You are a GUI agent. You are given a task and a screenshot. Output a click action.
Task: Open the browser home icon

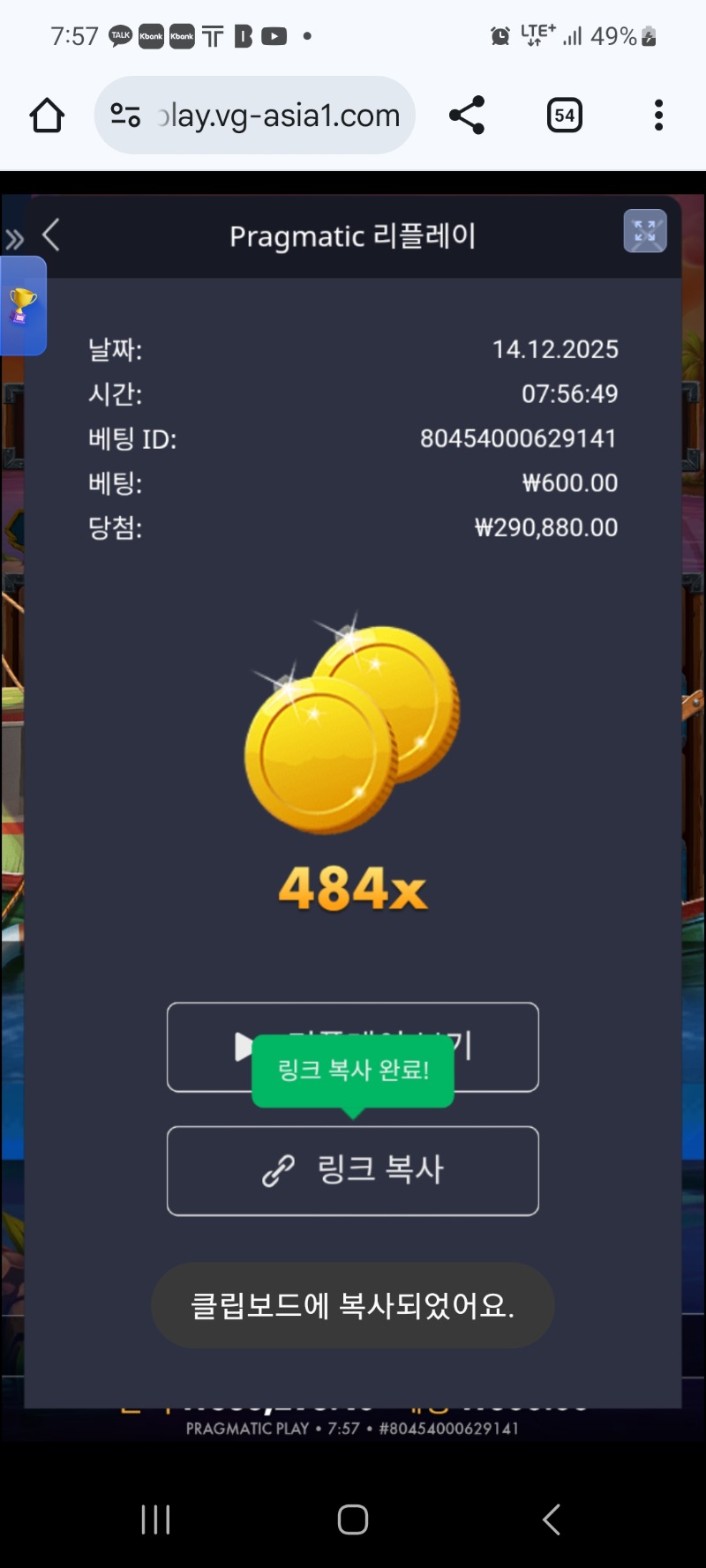click(x=46, y=115)
